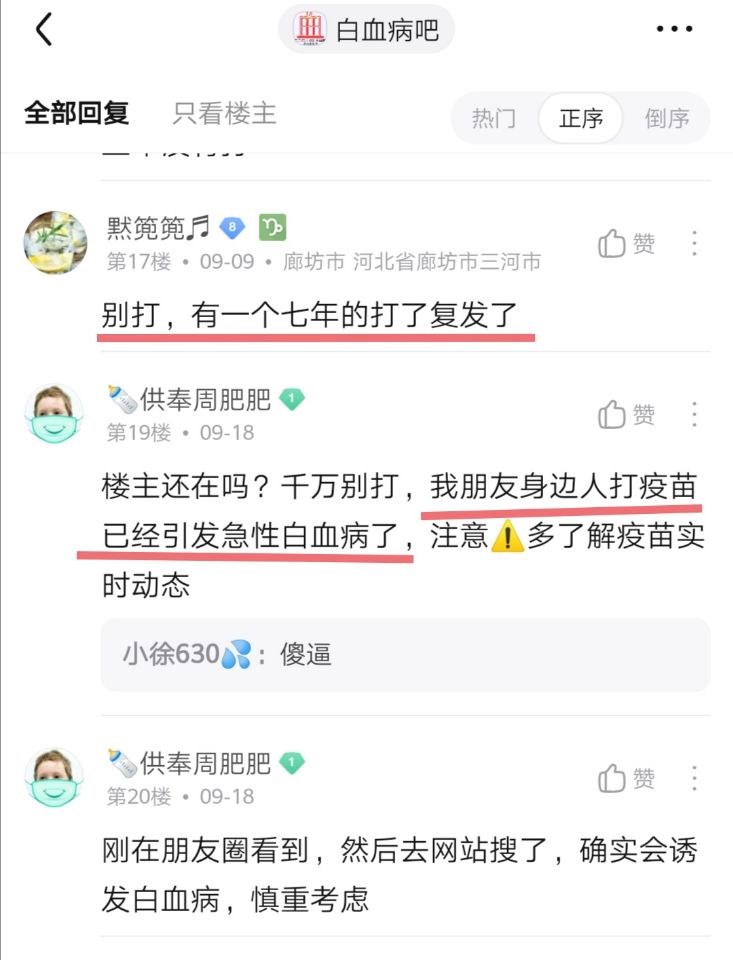Open the 白血病吧 forum page
Viewport: 733px width, 960px height.
(x=366, y=30)
